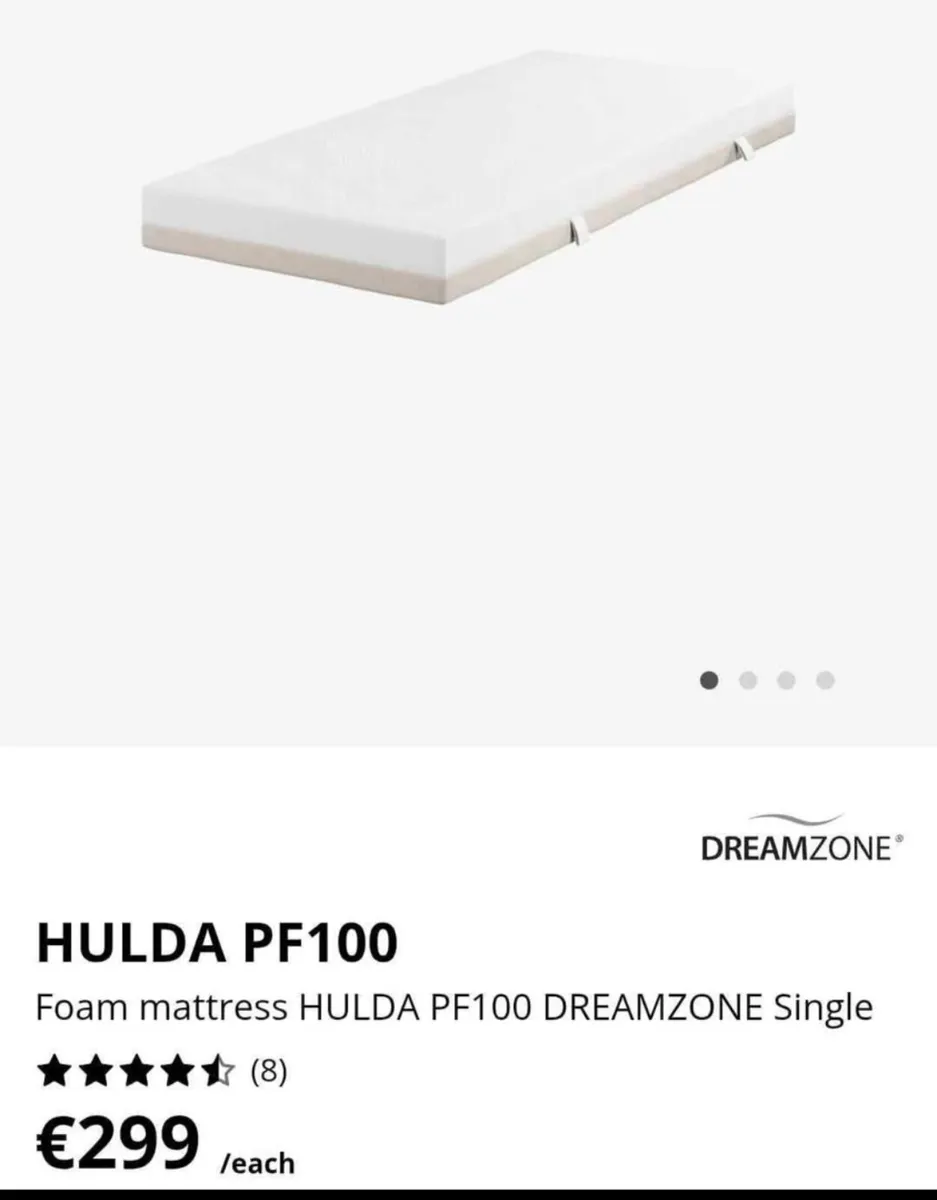
Task: Click the dark active carousel dot
Action: point(710,679)
